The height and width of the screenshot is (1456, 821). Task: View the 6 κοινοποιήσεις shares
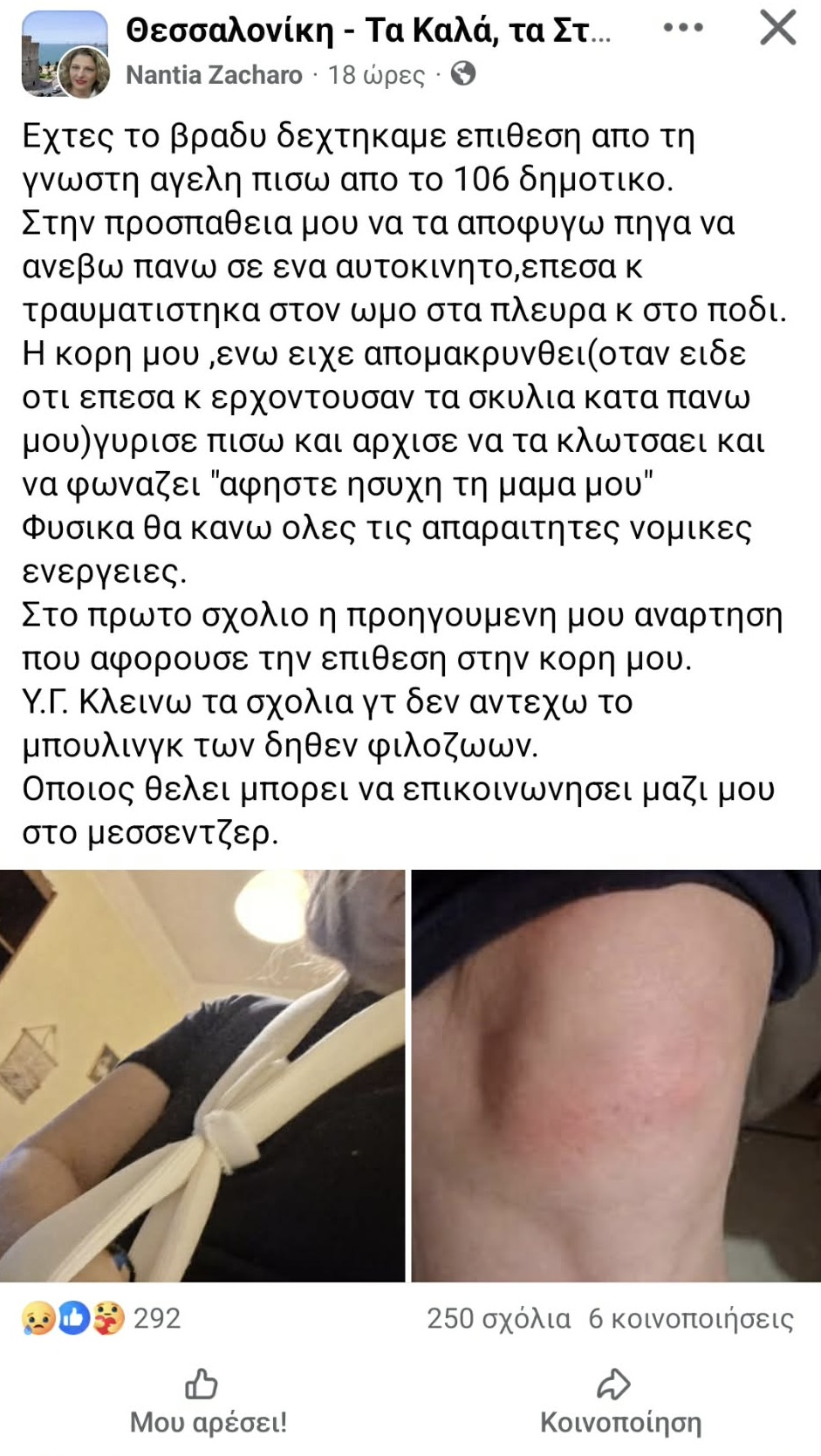(x=691, y=1318)
